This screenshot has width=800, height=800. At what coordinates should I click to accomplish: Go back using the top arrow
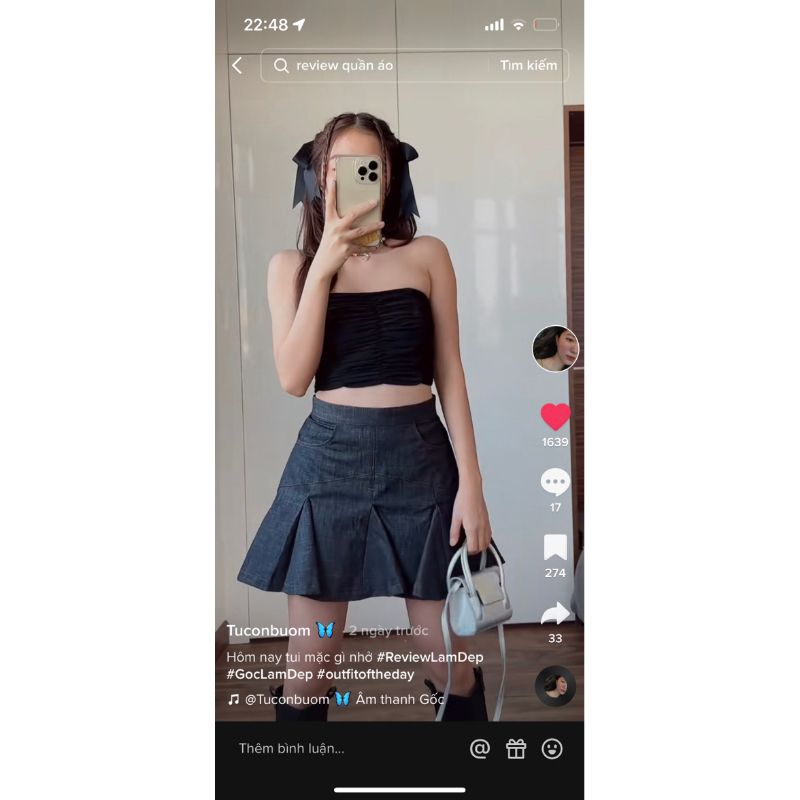coord(237,66)
